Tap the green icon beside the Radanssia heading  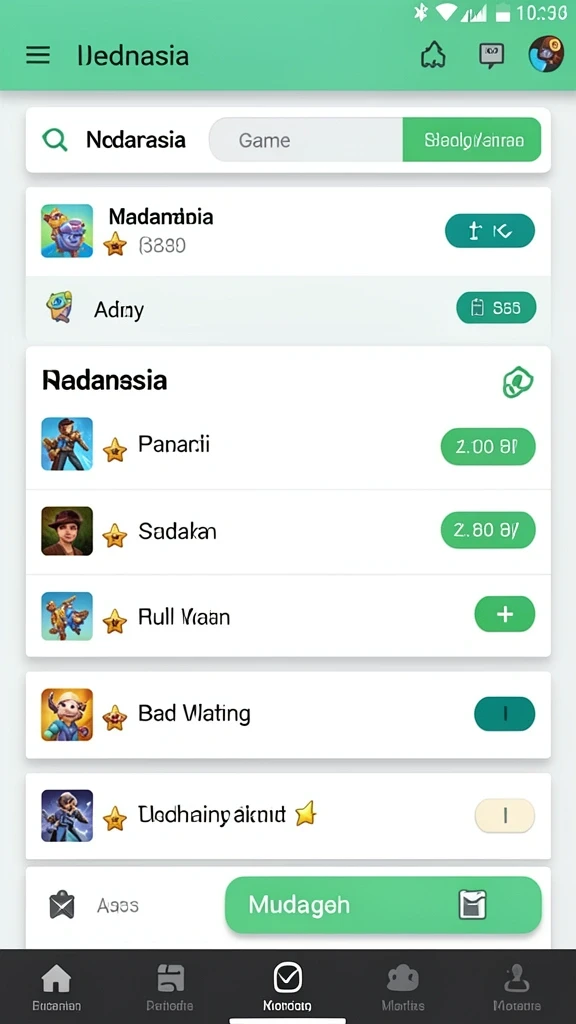(518, 382)
